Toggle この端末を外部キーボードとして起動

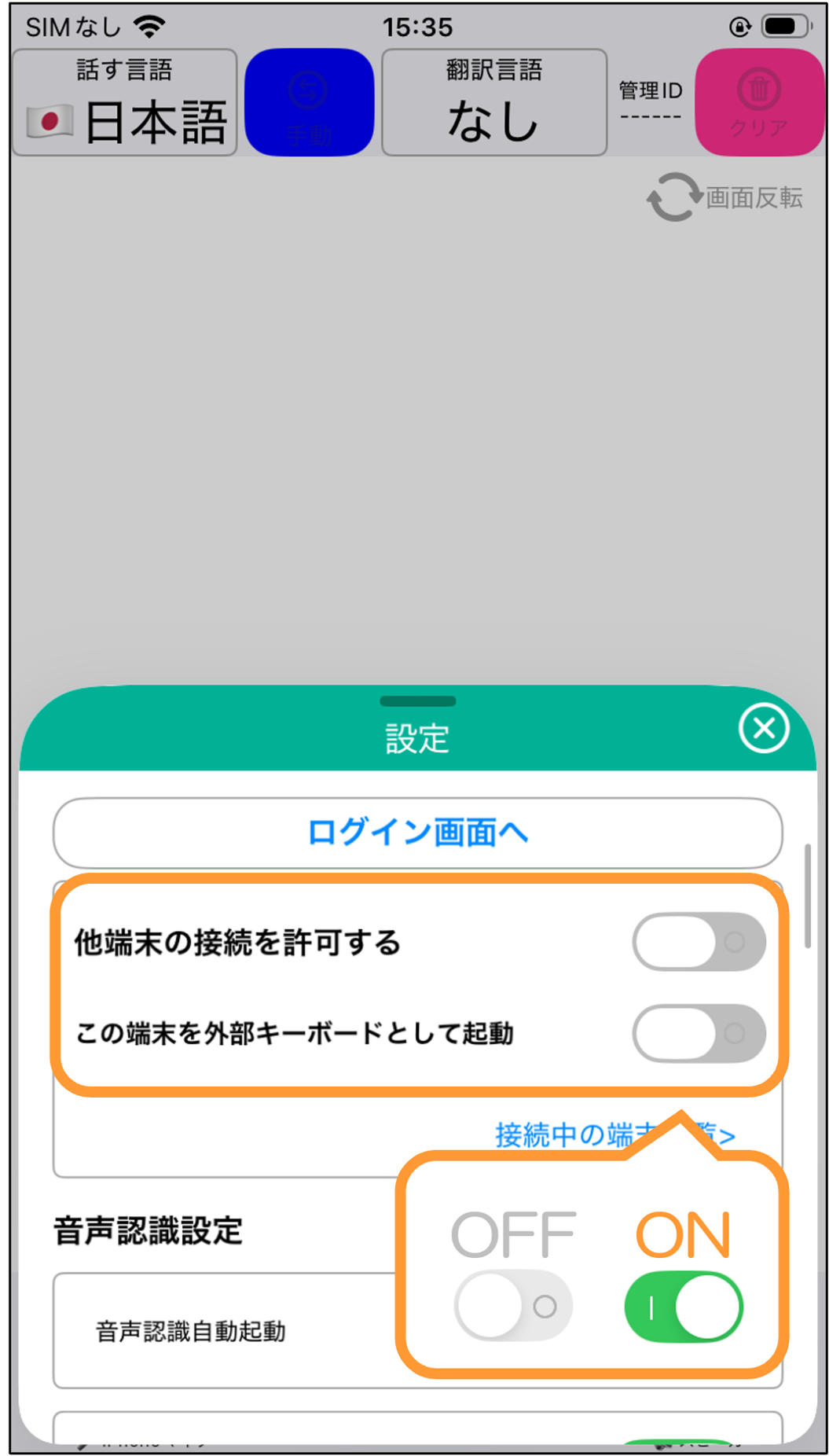coord(699,1032)
